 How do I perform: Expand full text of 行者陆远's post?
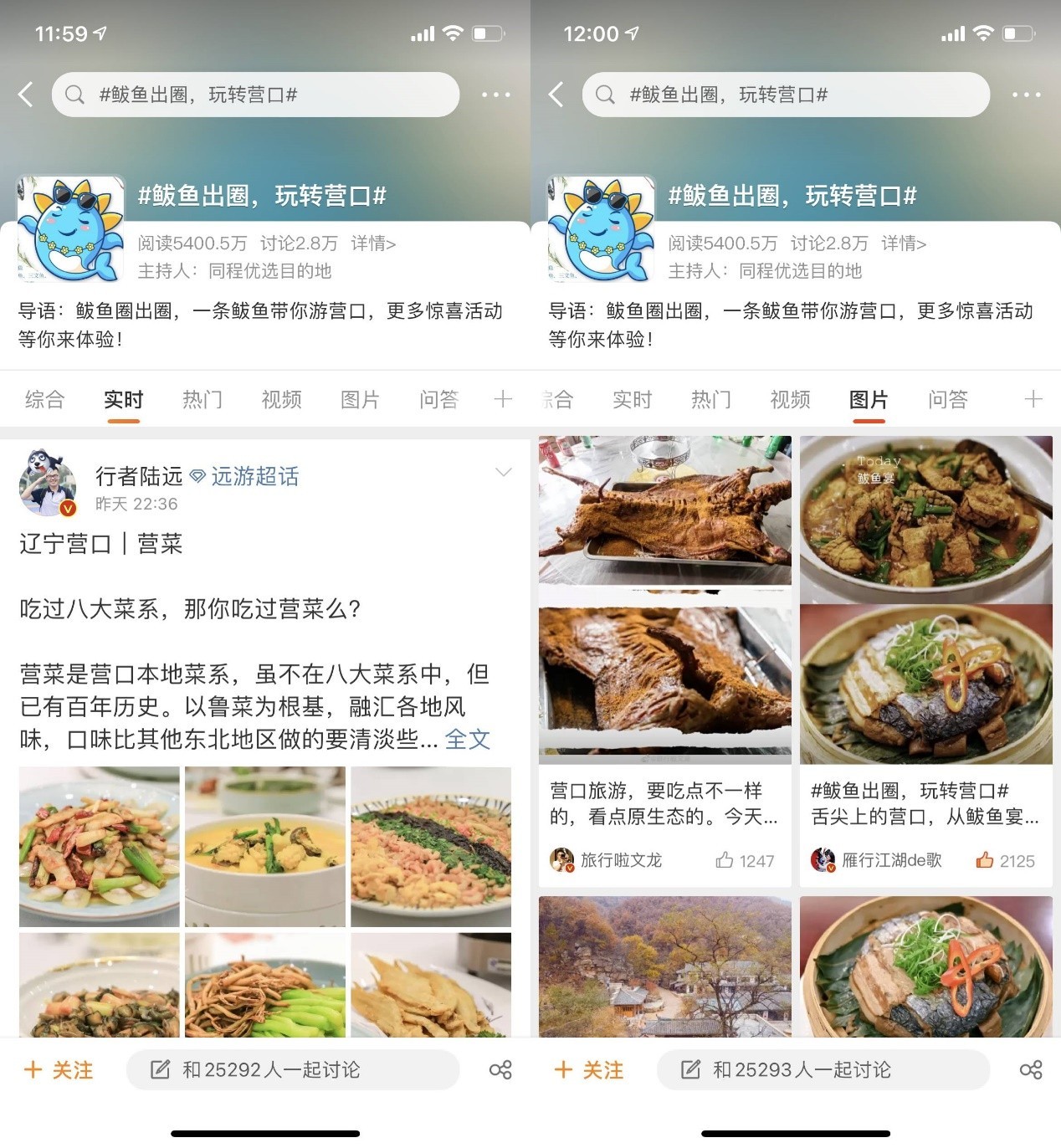[x=467, y=739]
